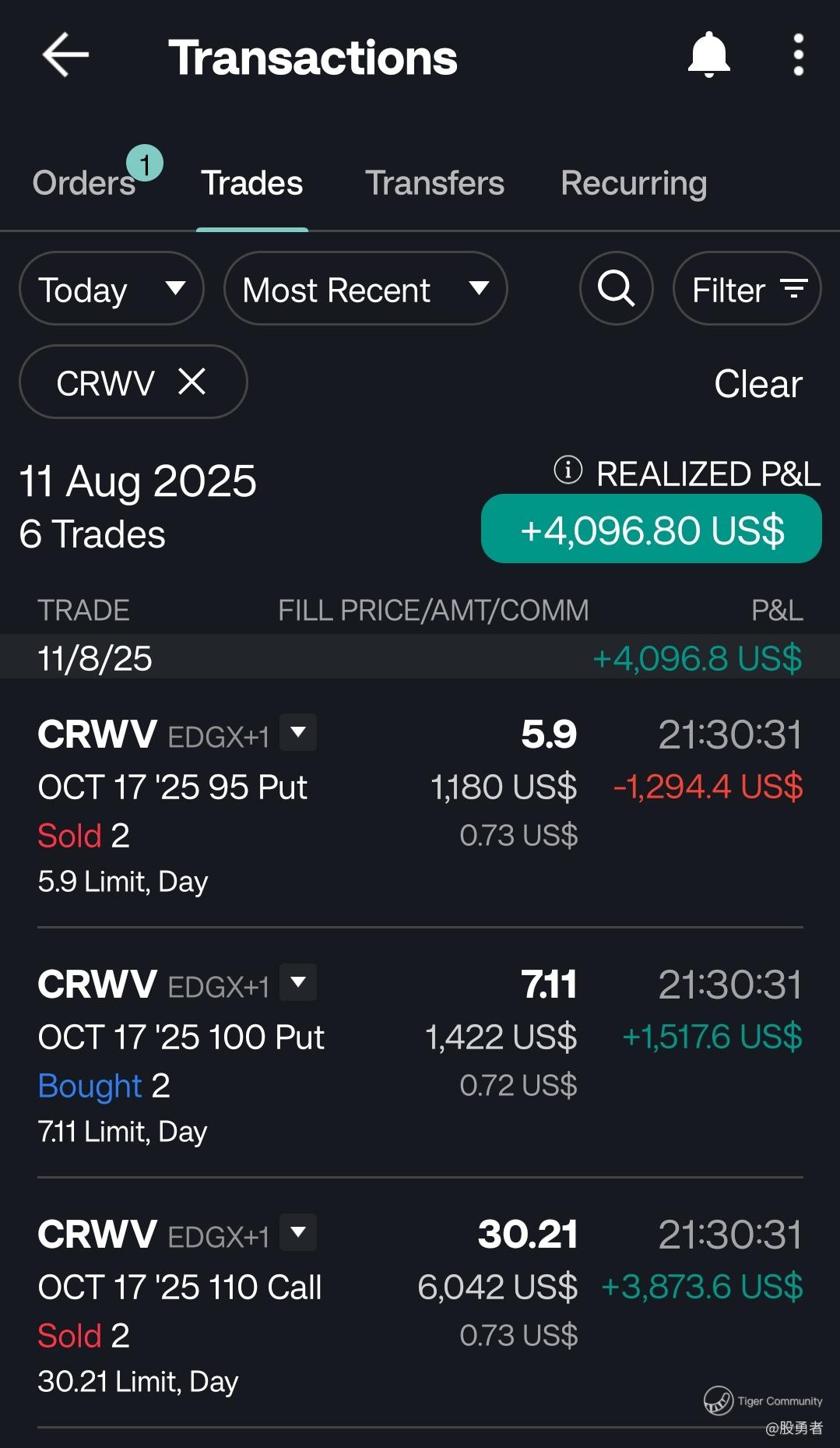Select the Trades tab
The image size is (840, 1448).
click(x=251, y=184)
